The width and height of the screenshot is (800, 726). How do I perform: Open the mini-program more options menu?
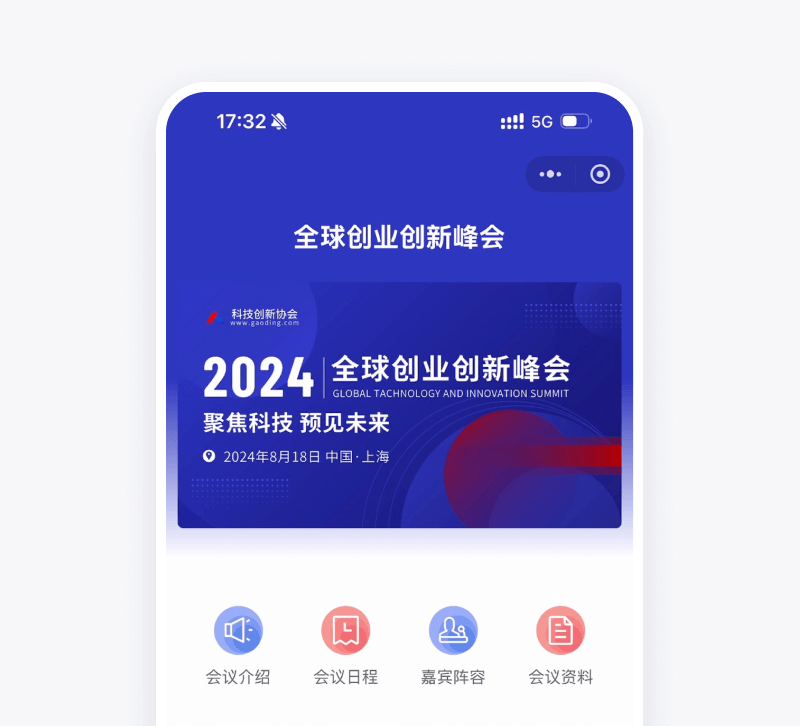point(550,174)
